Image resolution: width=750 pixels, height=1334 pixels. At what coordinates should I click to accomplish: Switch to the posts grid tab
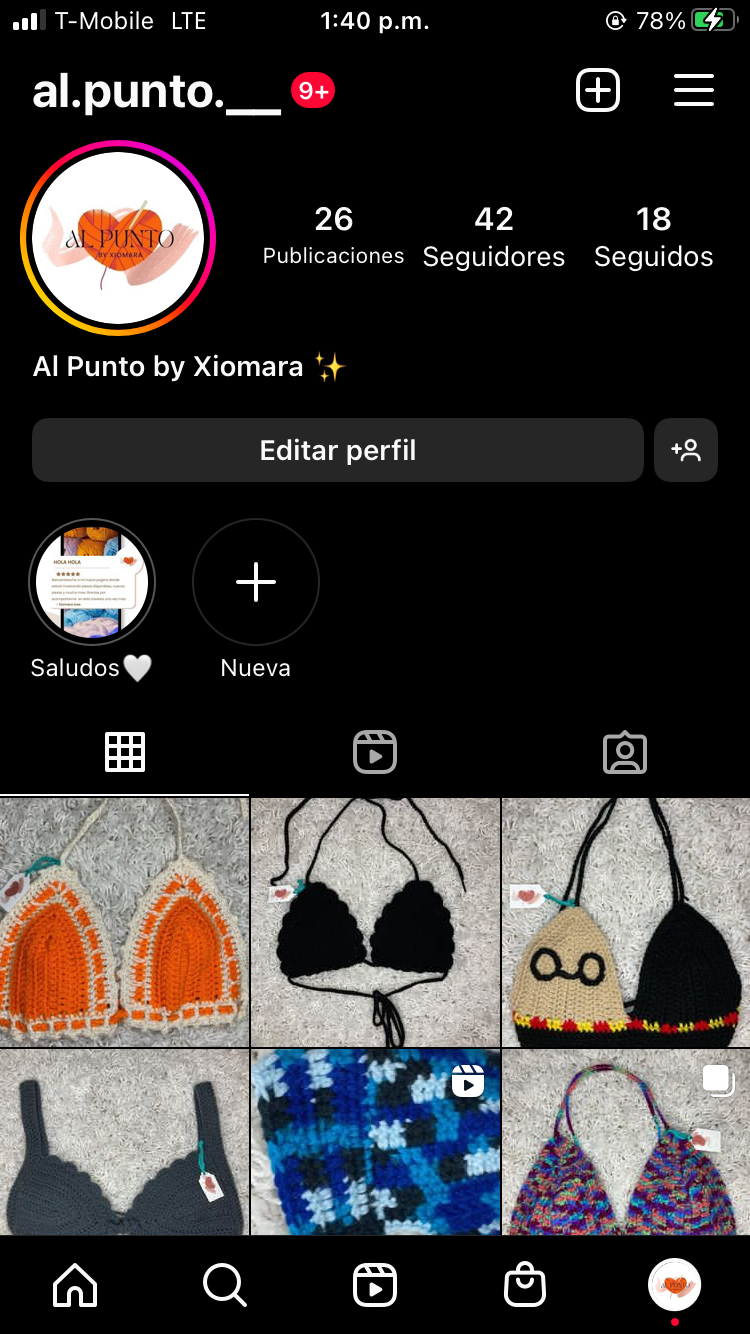tap(125, 752)
